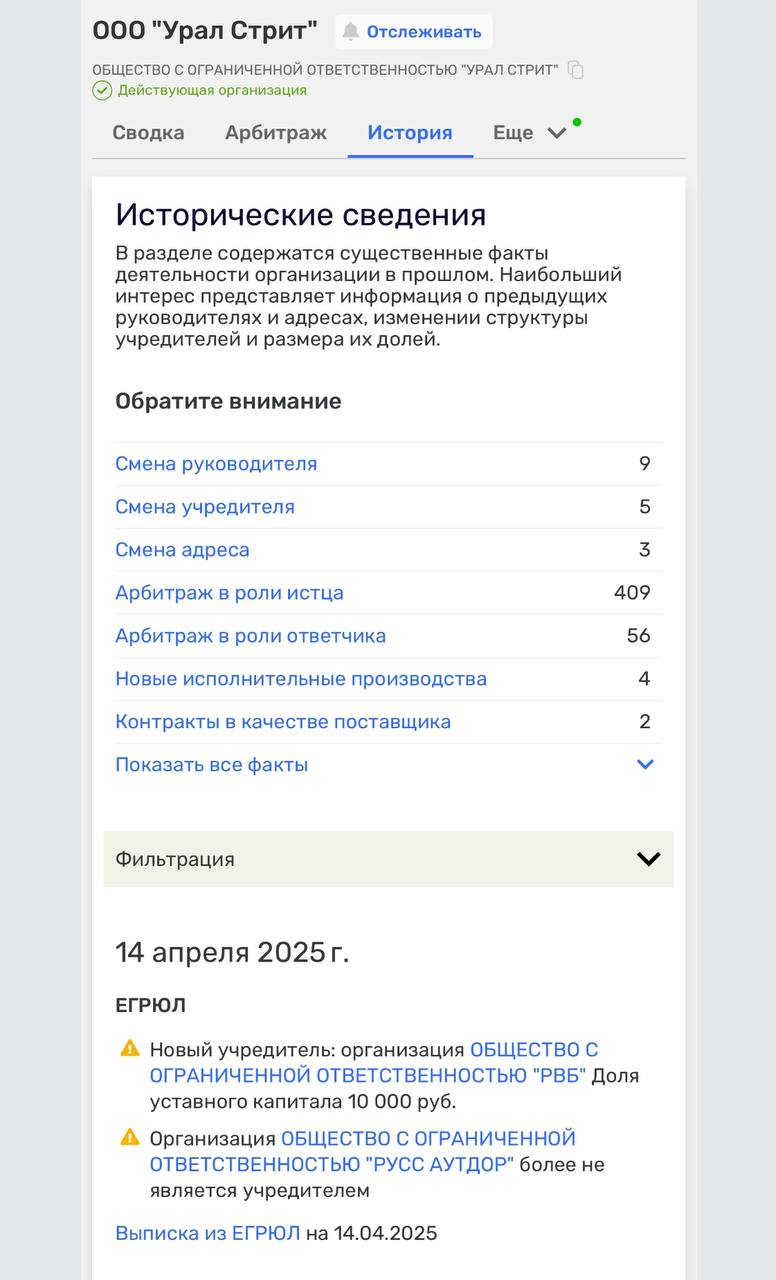Open Арбитраж в роли истца

(229, 593)
